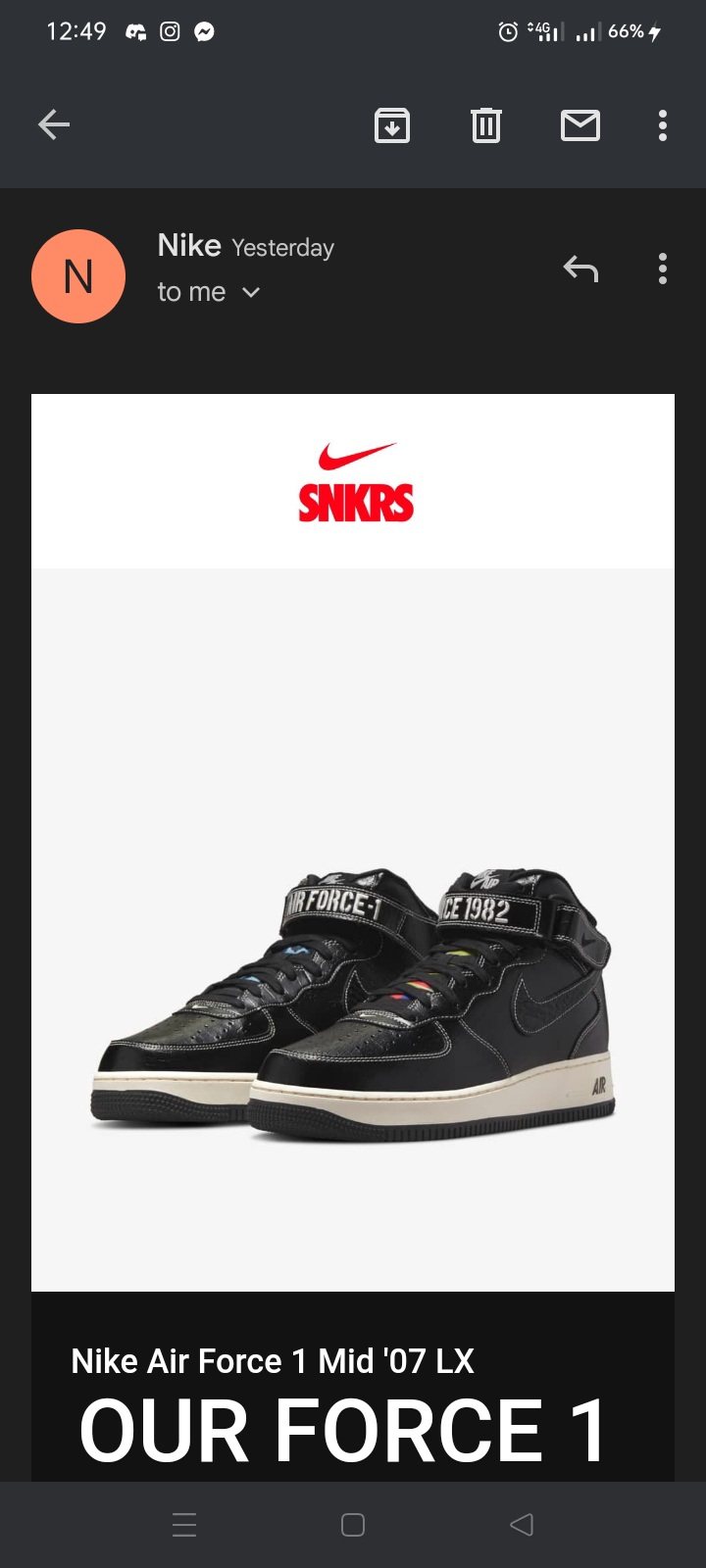Image resolution: width=706 pixels, height=1568 pixels.
Task: Open recent apps from the navigation bar
Action: click(x=184, y=1525)
